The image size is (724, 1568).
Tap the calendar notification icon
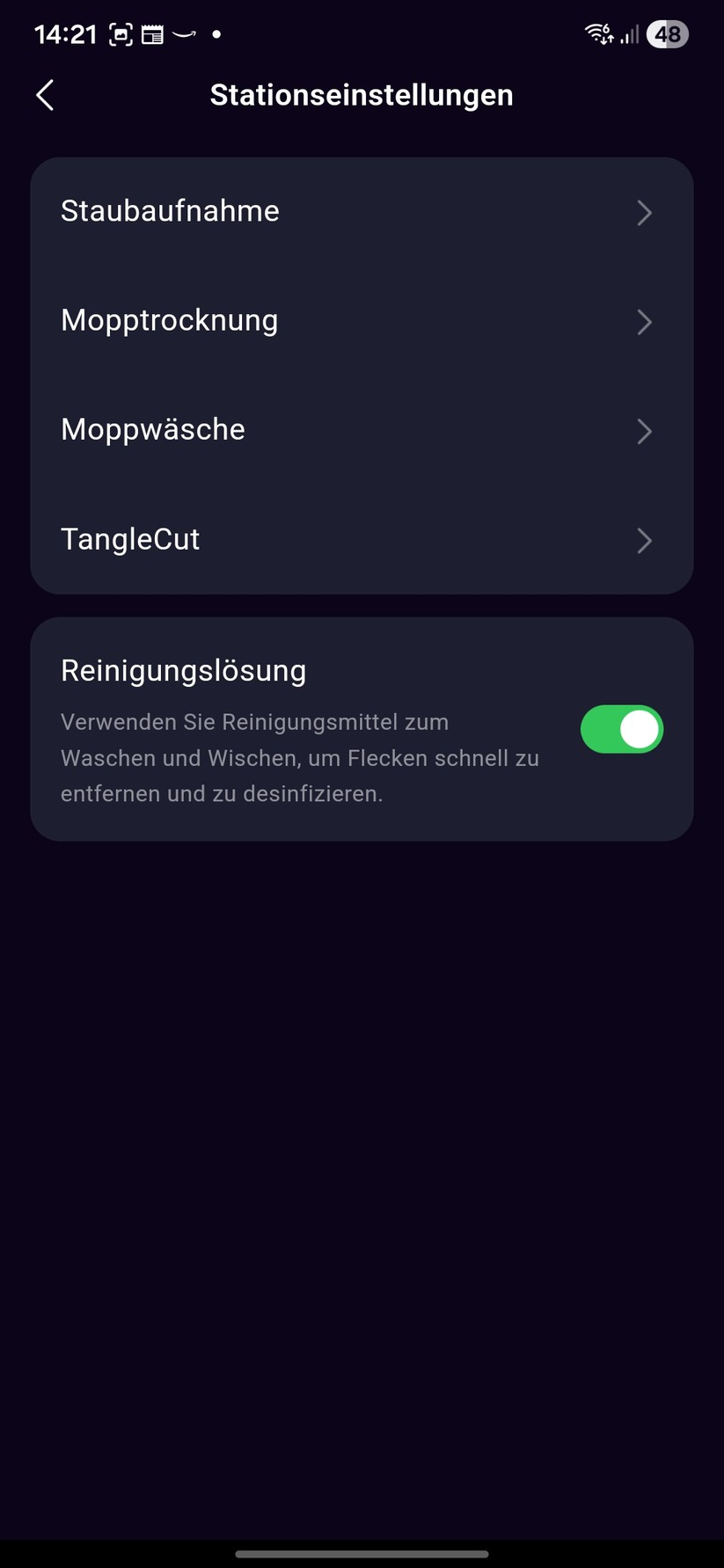coord(151,33)
